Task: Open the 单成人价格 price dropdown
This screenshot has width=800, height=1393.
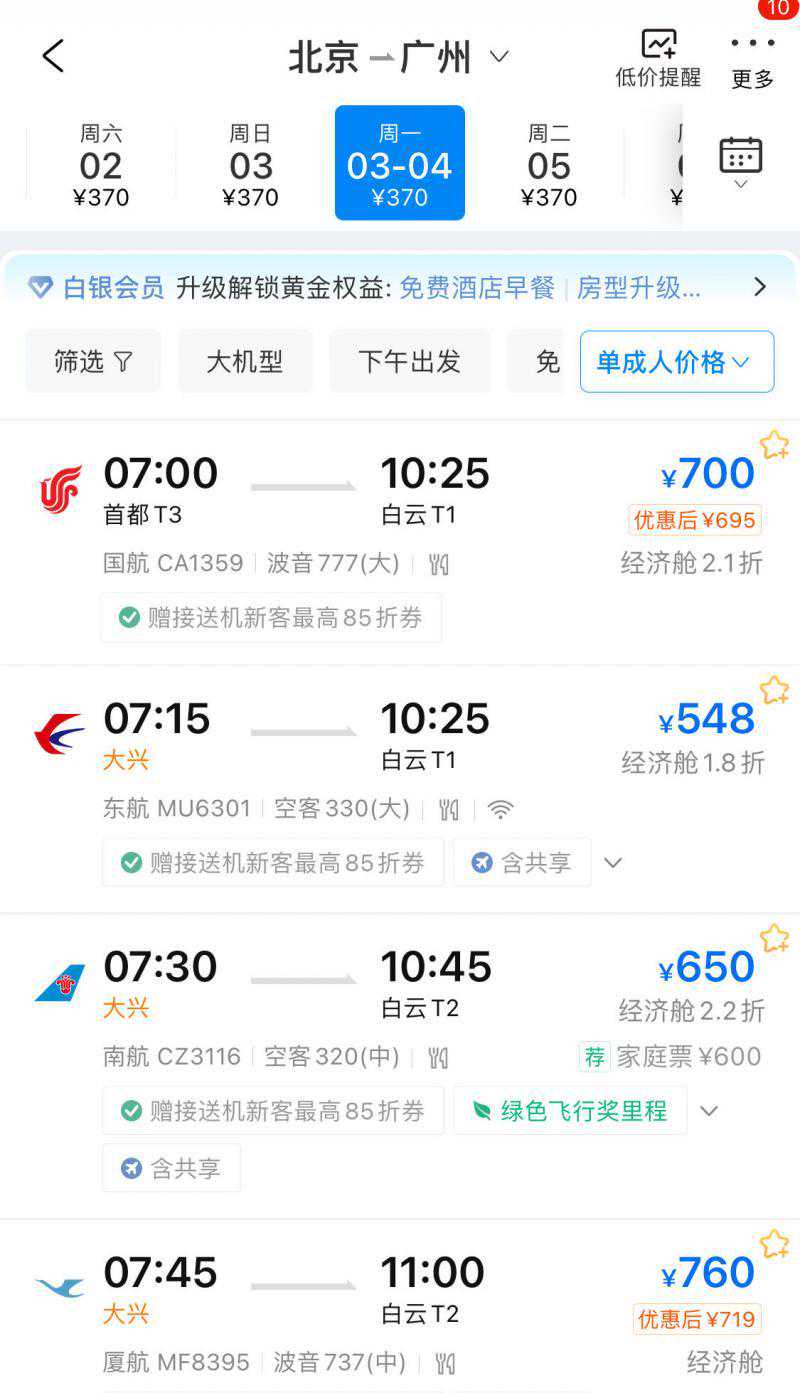Action: (x=677, y=361)
